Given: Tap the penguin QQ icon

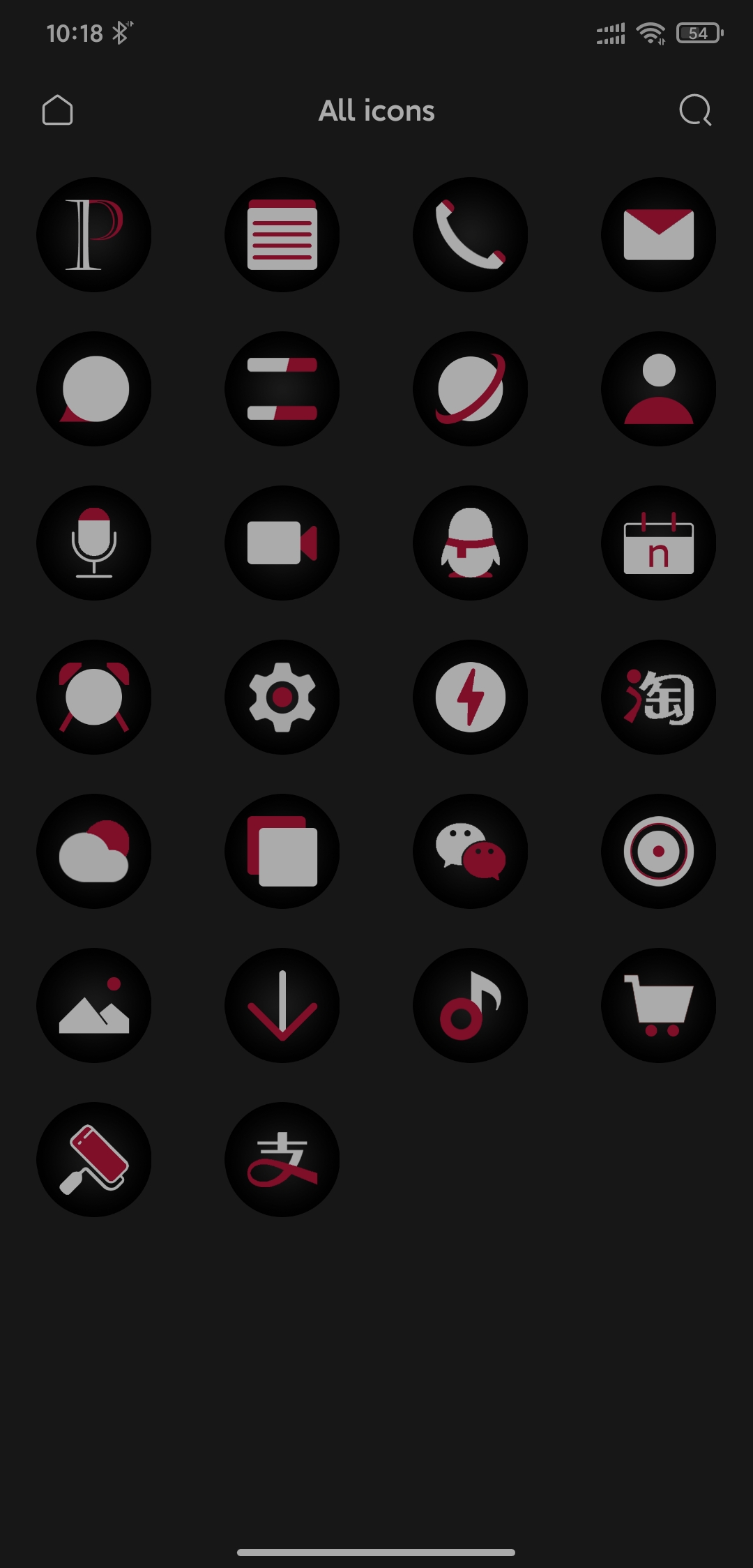Looking at the screenshot, I should pyautogui.click(x=471, y=543).
